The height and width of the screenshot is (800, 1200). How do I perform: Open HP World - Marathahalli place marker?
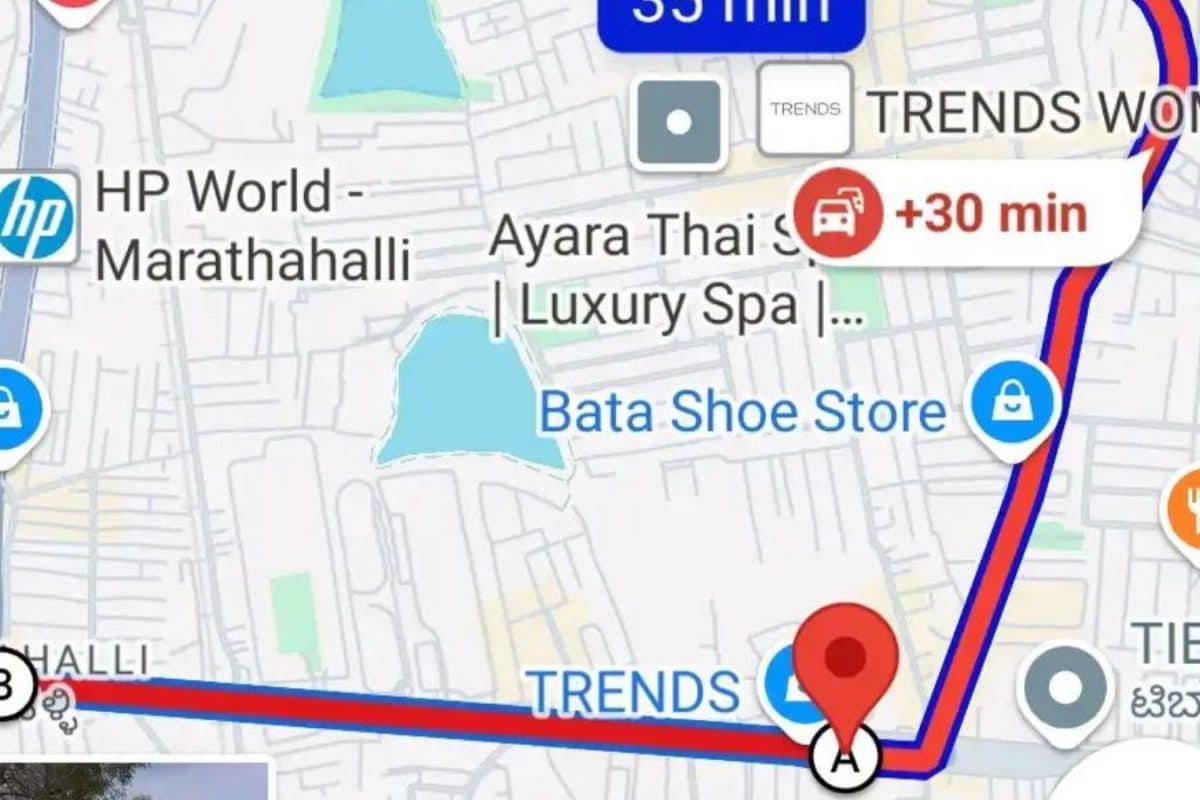pos(36,218)
